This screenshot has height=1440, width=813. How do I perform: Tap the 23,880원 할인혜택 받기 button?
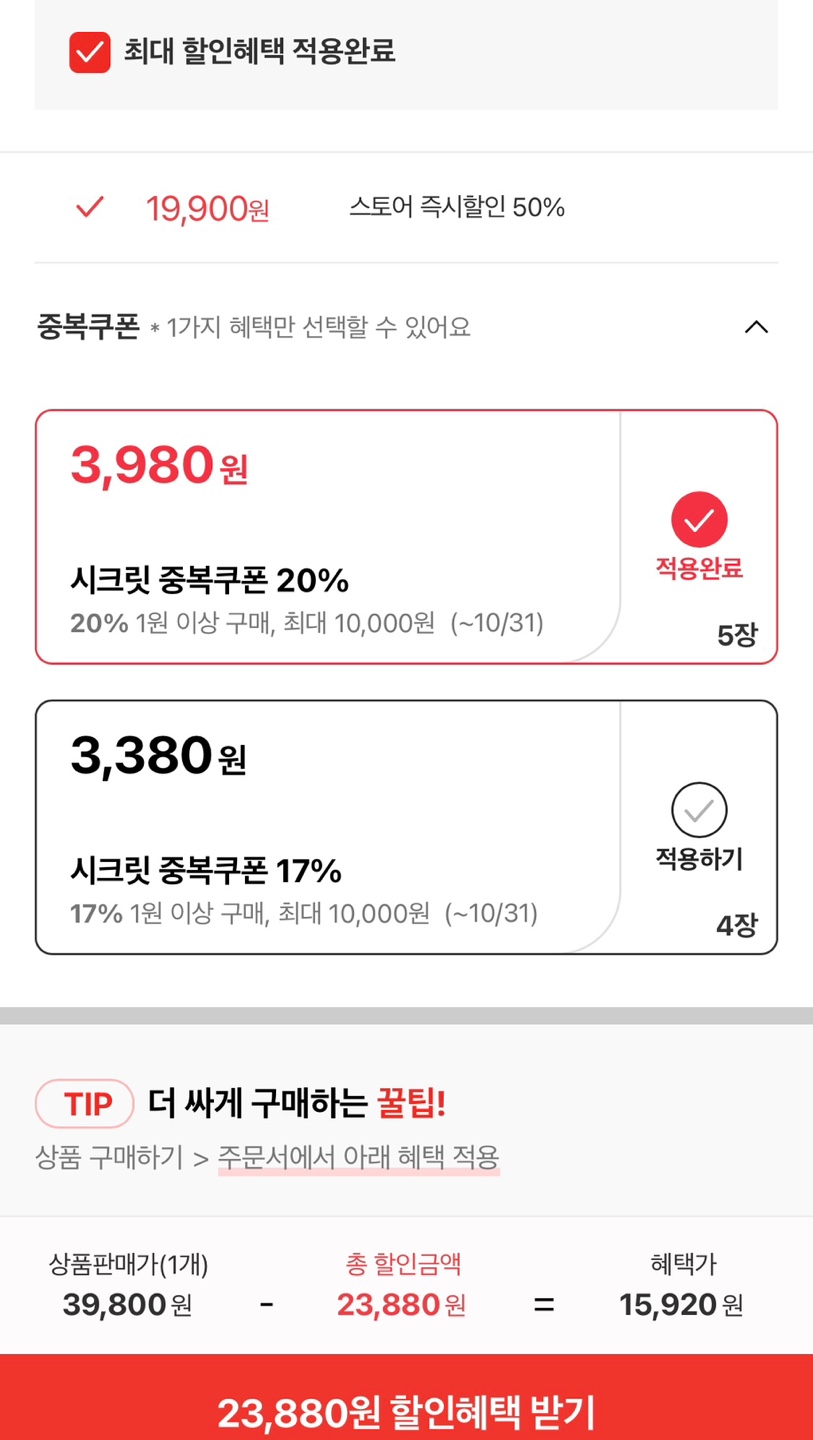[x=406, y=1411]
